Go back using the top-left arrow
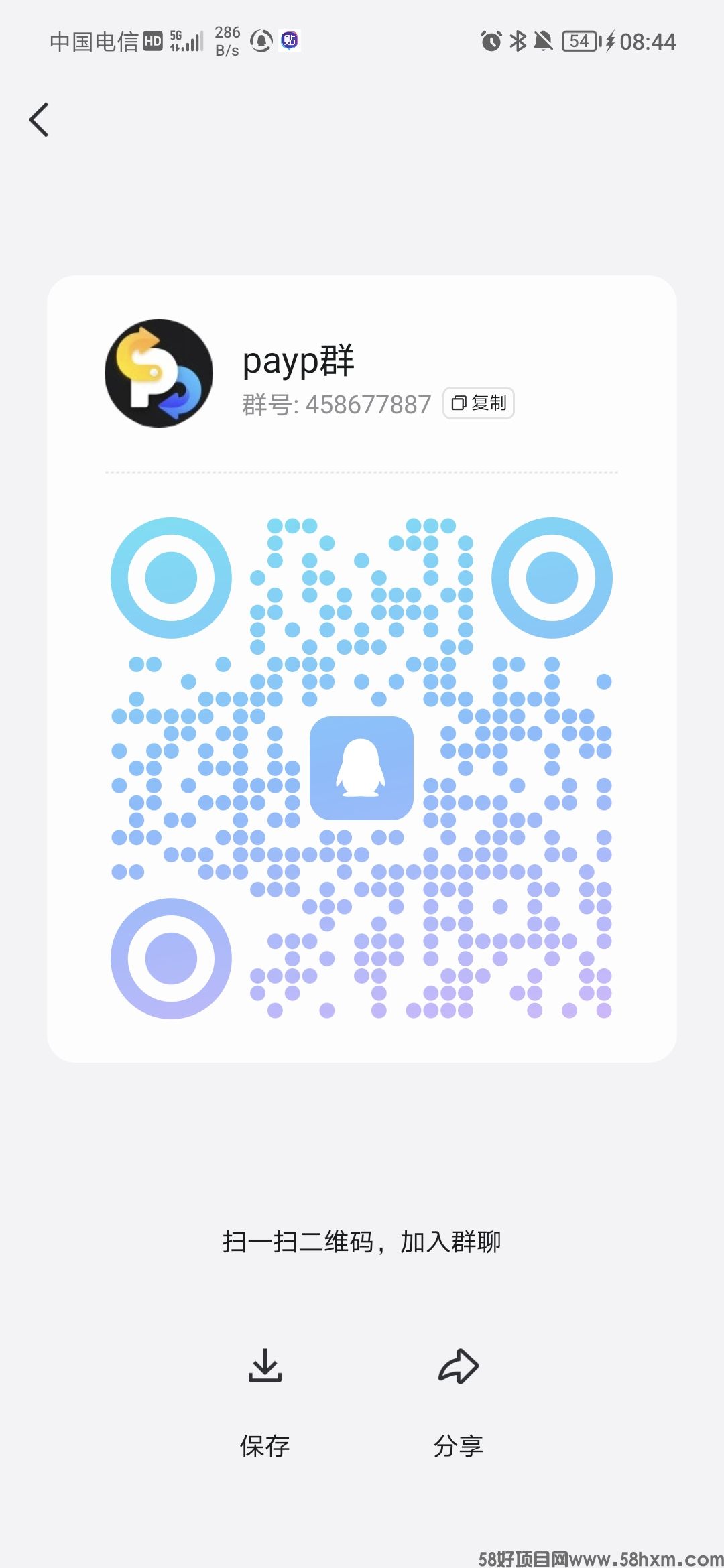724x1568 pixels. tap(39, 120)
